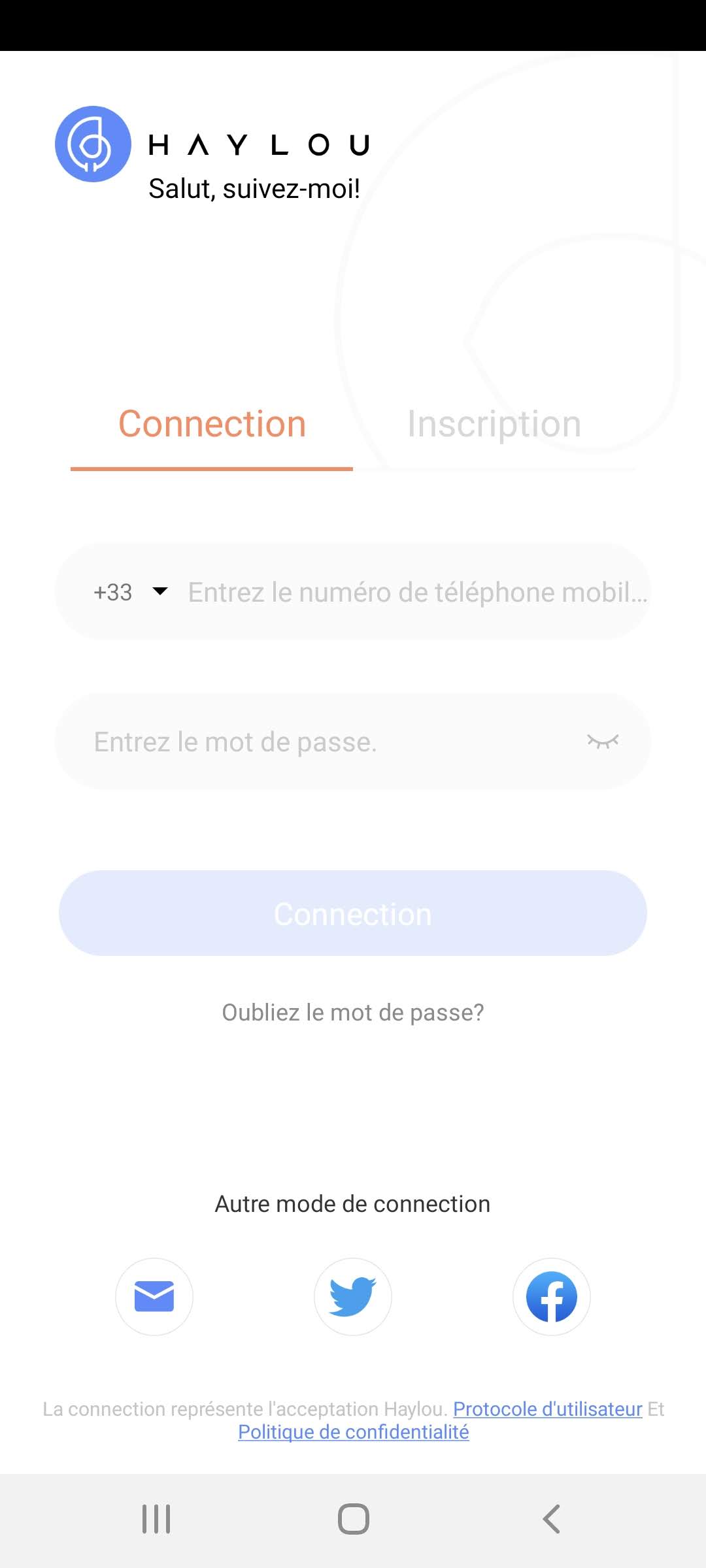Toggle password visibility eye icon
Viewport: 706px width, 1568px height.
pos(602,742)
